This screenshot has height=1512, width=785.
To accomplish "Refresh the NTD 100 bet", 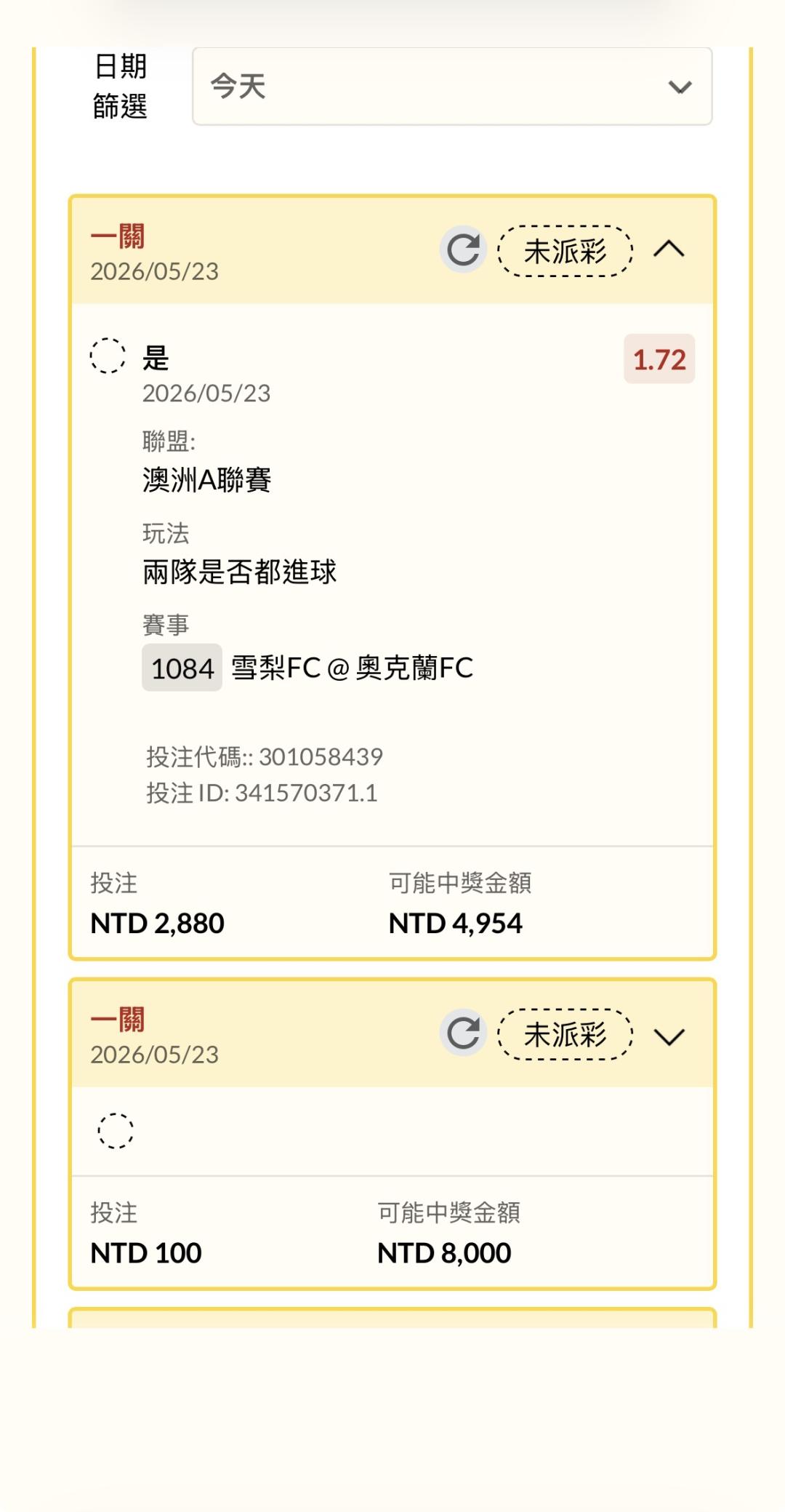I will click(x=463, y=1033).
